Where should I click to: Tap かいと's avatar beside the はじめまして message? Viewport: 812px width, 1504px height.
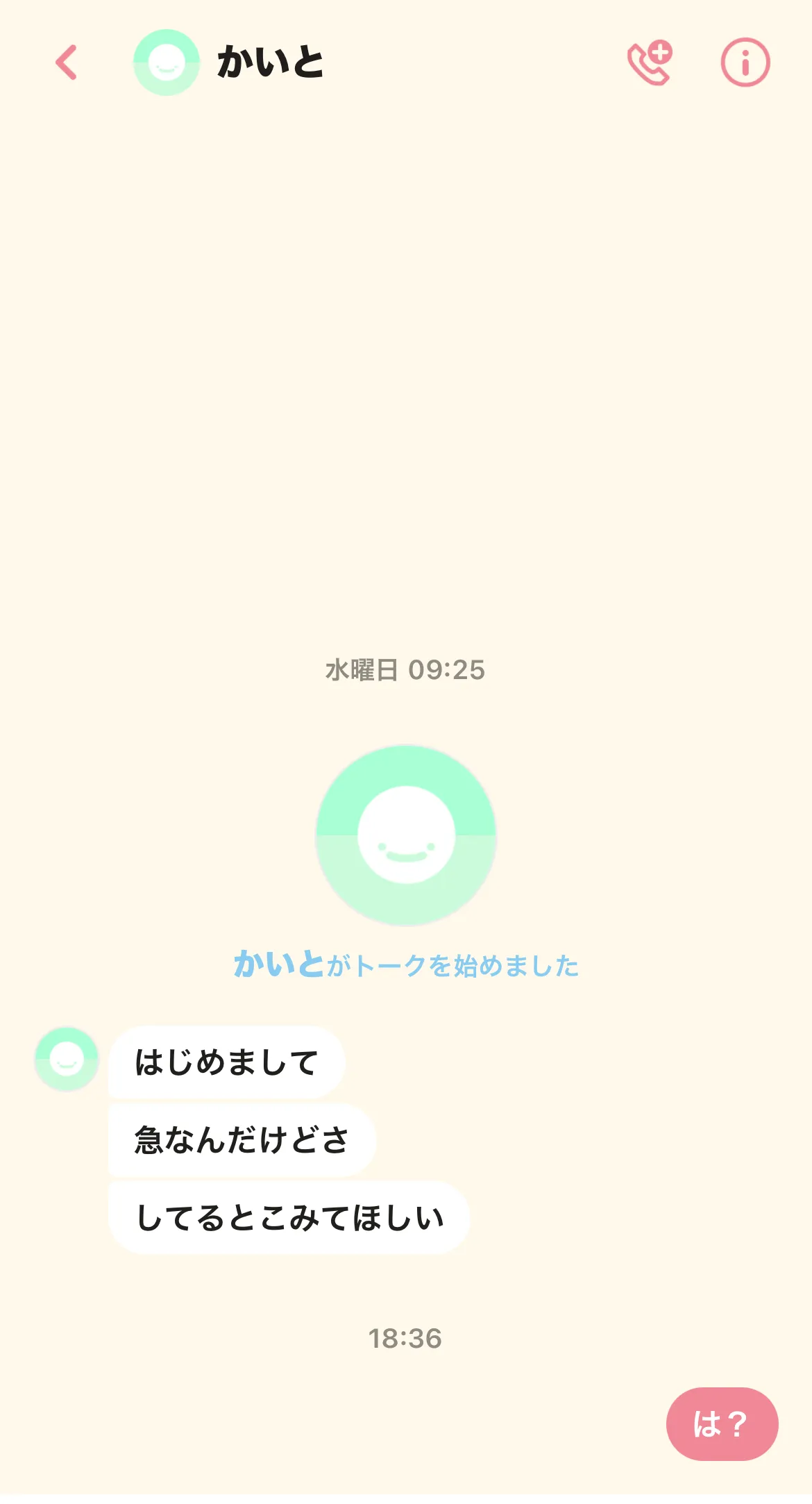pyautogui.click(x=67, y=1060)
